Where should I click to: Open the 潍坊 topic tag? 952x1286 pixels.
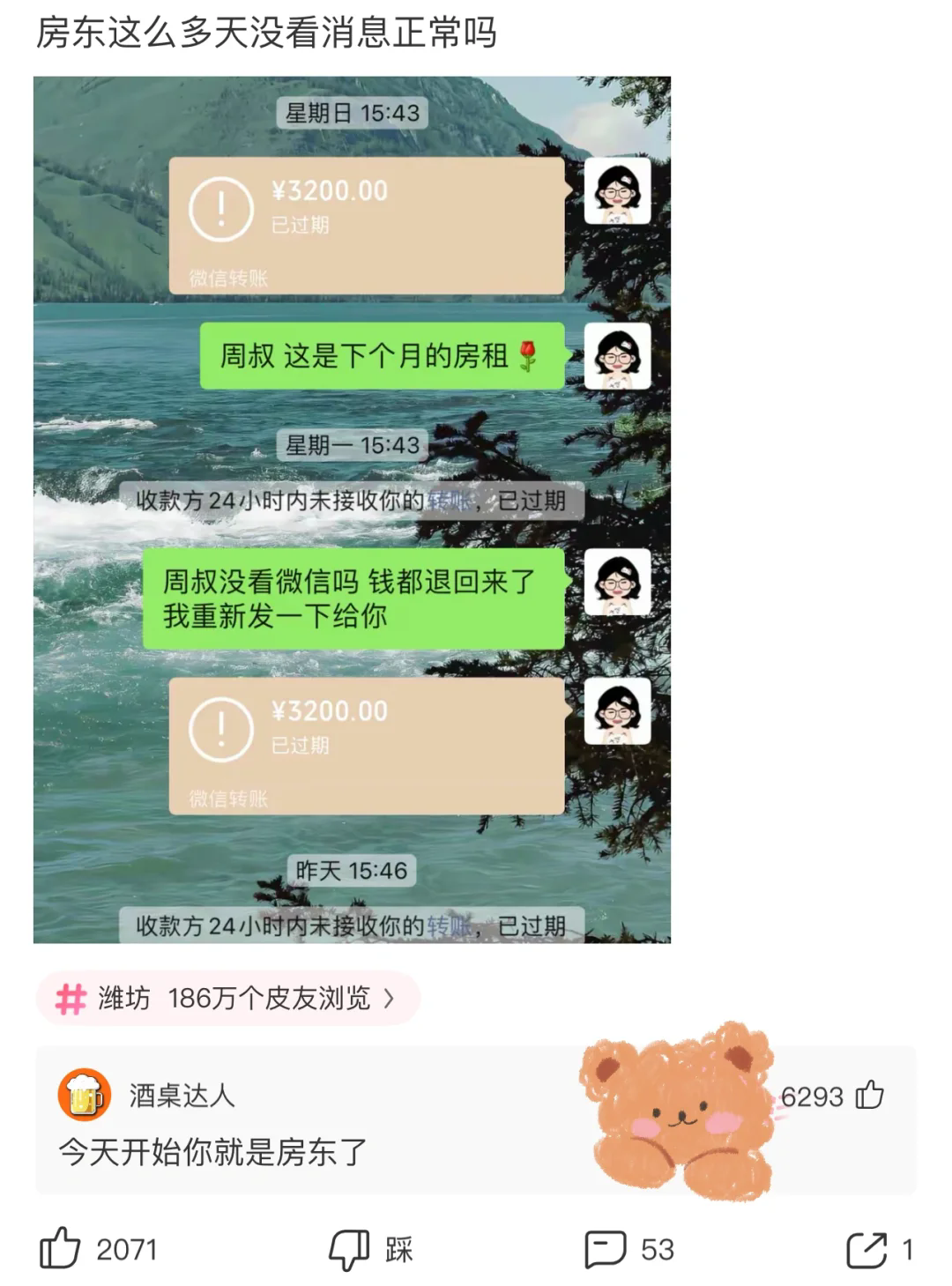click(227, 999)
